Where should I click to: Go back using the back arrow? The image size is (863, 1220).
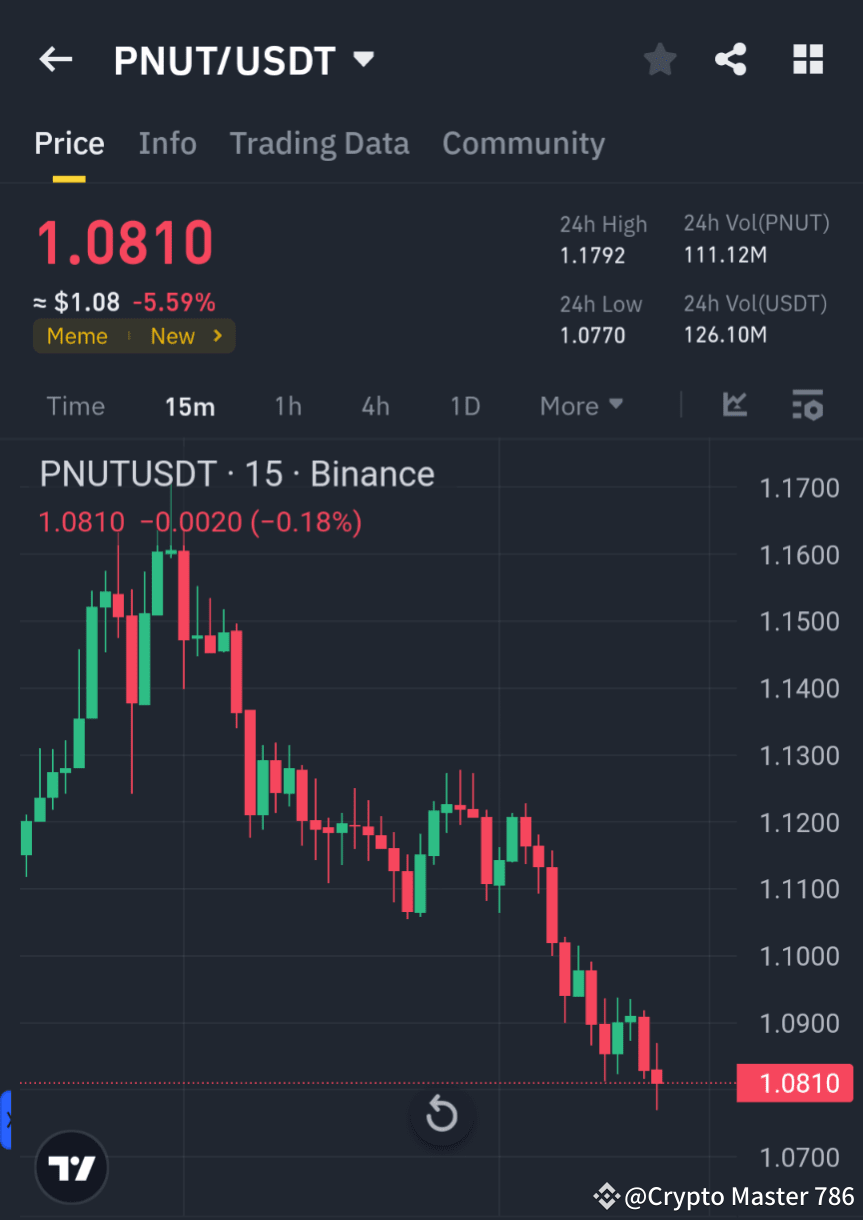55,59
